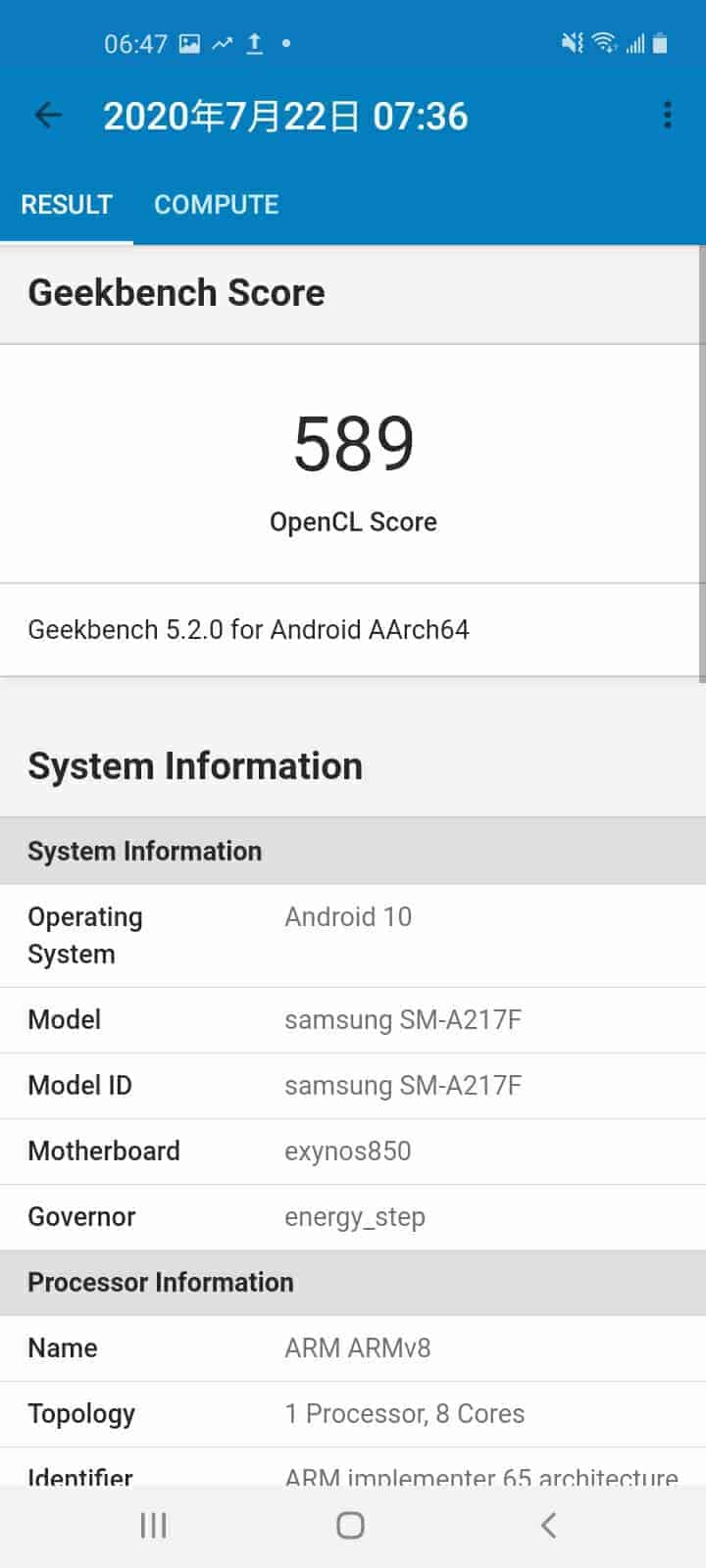Tap the system home button
Screen dimensions: 706x1568
(x=351, y=1525)
